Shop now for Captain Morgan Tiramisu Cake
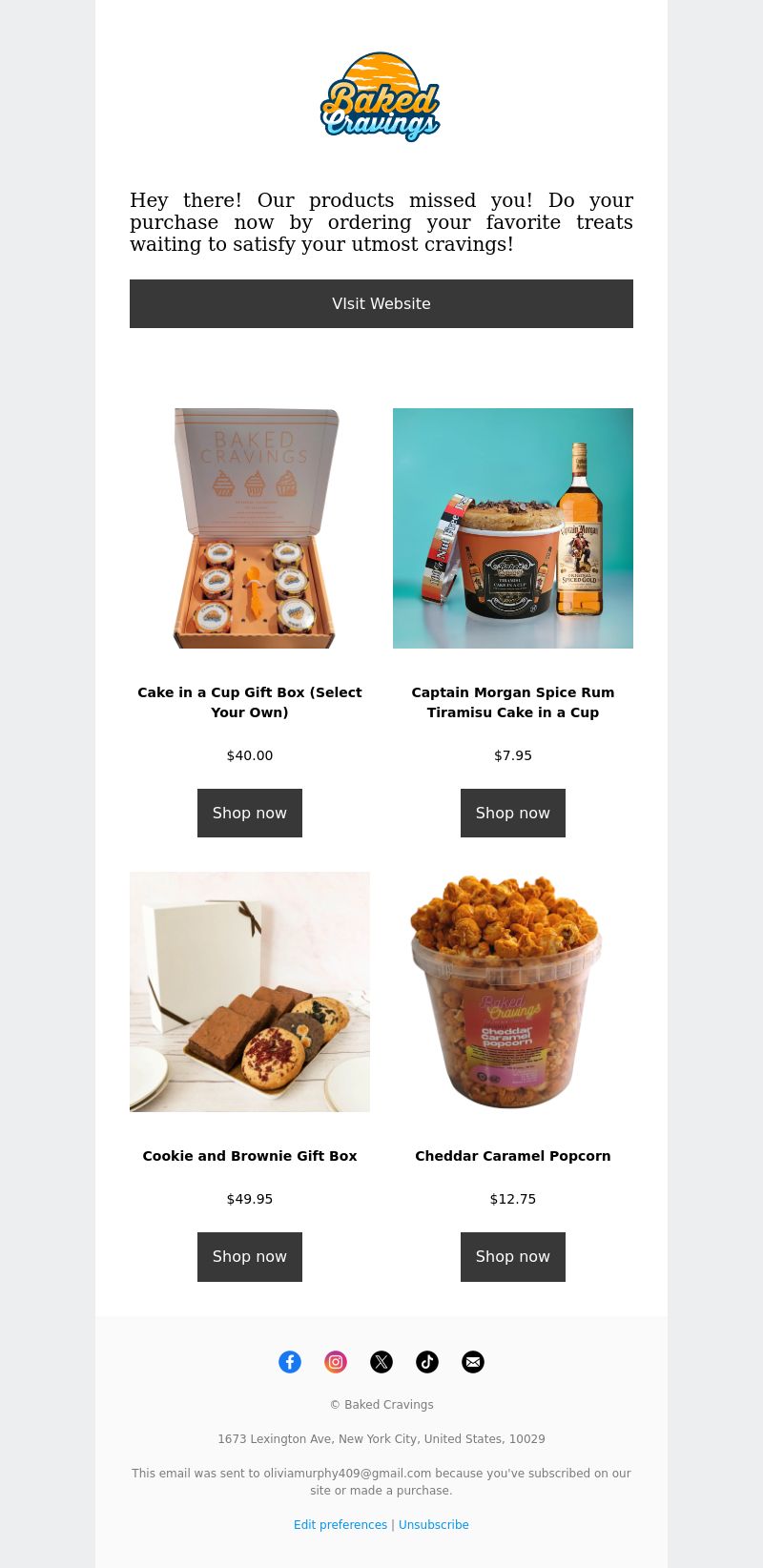This screenshot has height=1568, width=763. (513, 813)
